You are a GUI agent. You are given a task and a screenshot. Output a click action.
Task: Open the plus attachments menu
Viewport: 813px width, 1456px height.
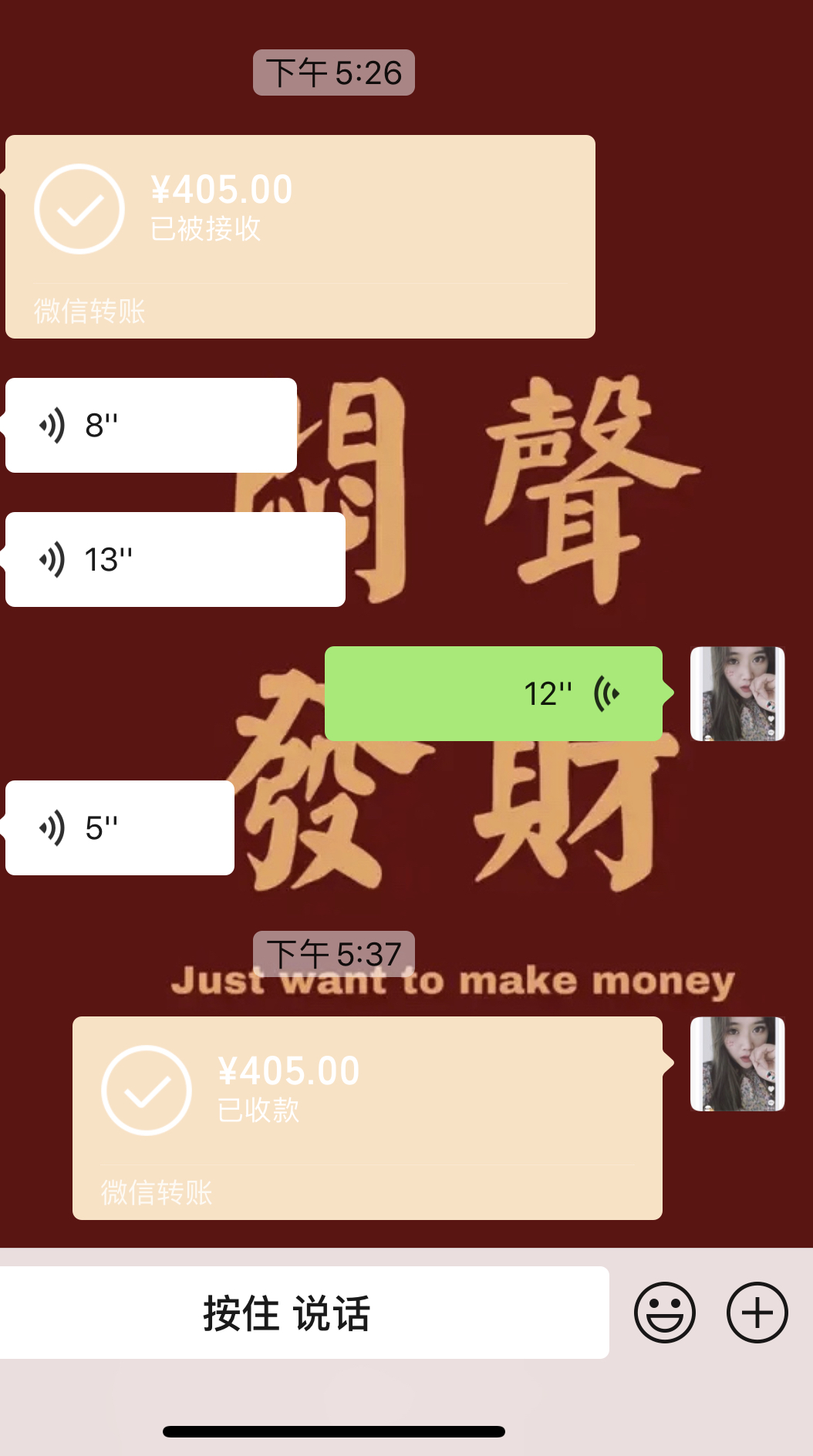[x=757, y=1313]
